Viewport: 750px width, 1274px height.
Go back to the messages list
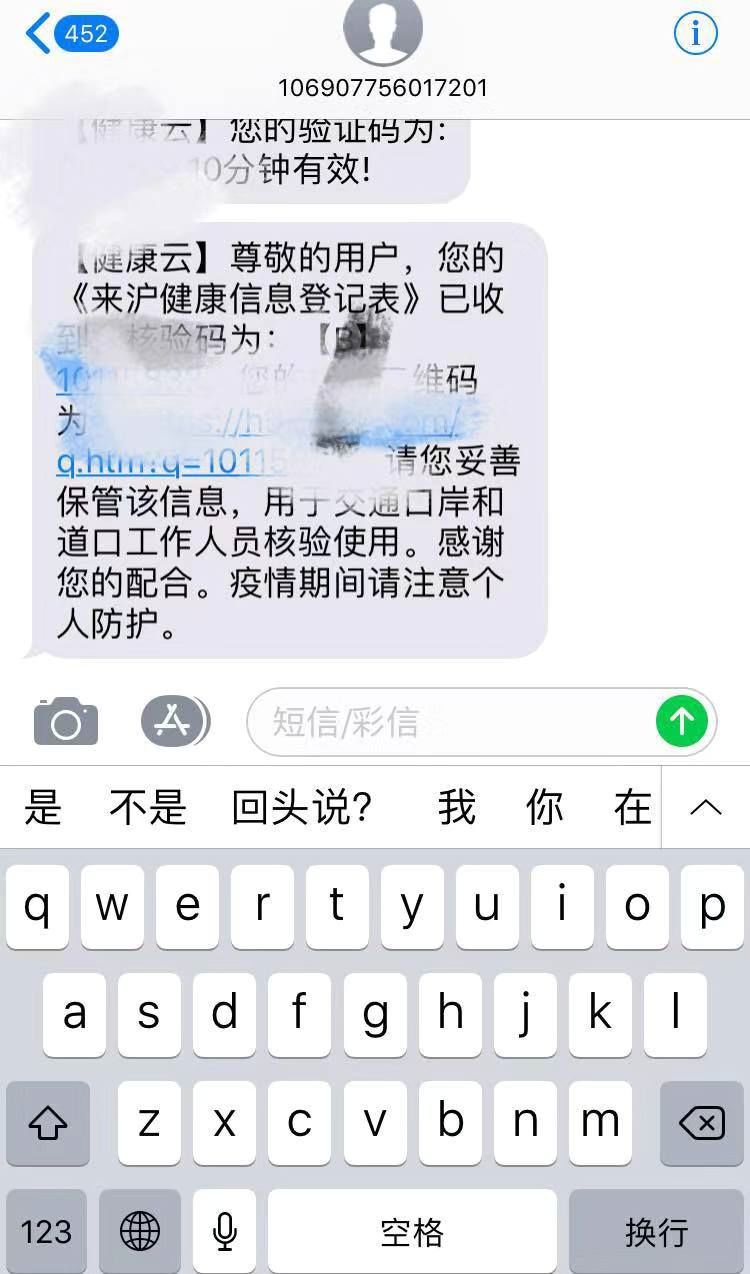[x=70, y=34]
